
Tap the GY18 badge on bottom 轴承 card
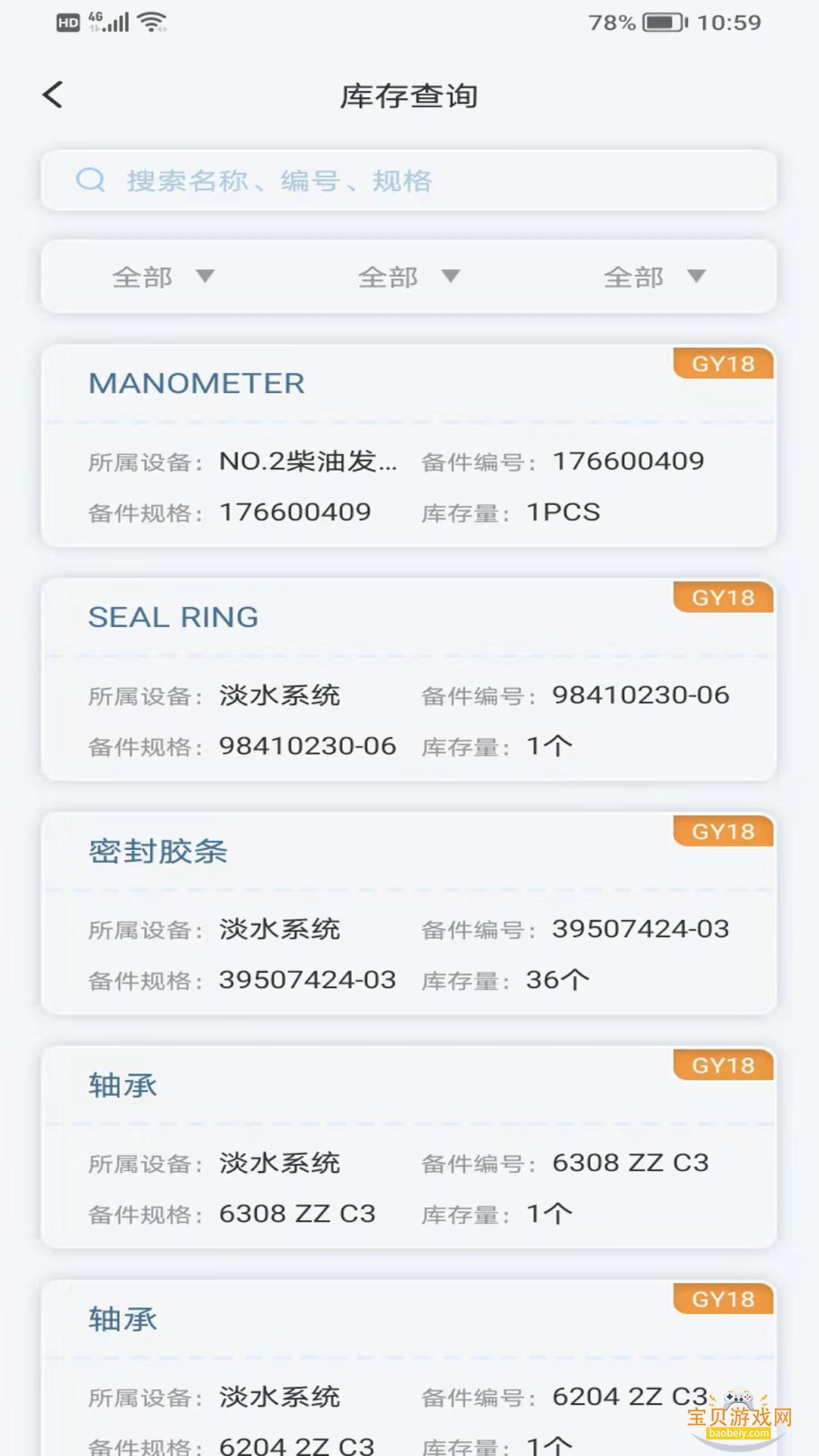pyautogui.click(x=721, y=1299)
